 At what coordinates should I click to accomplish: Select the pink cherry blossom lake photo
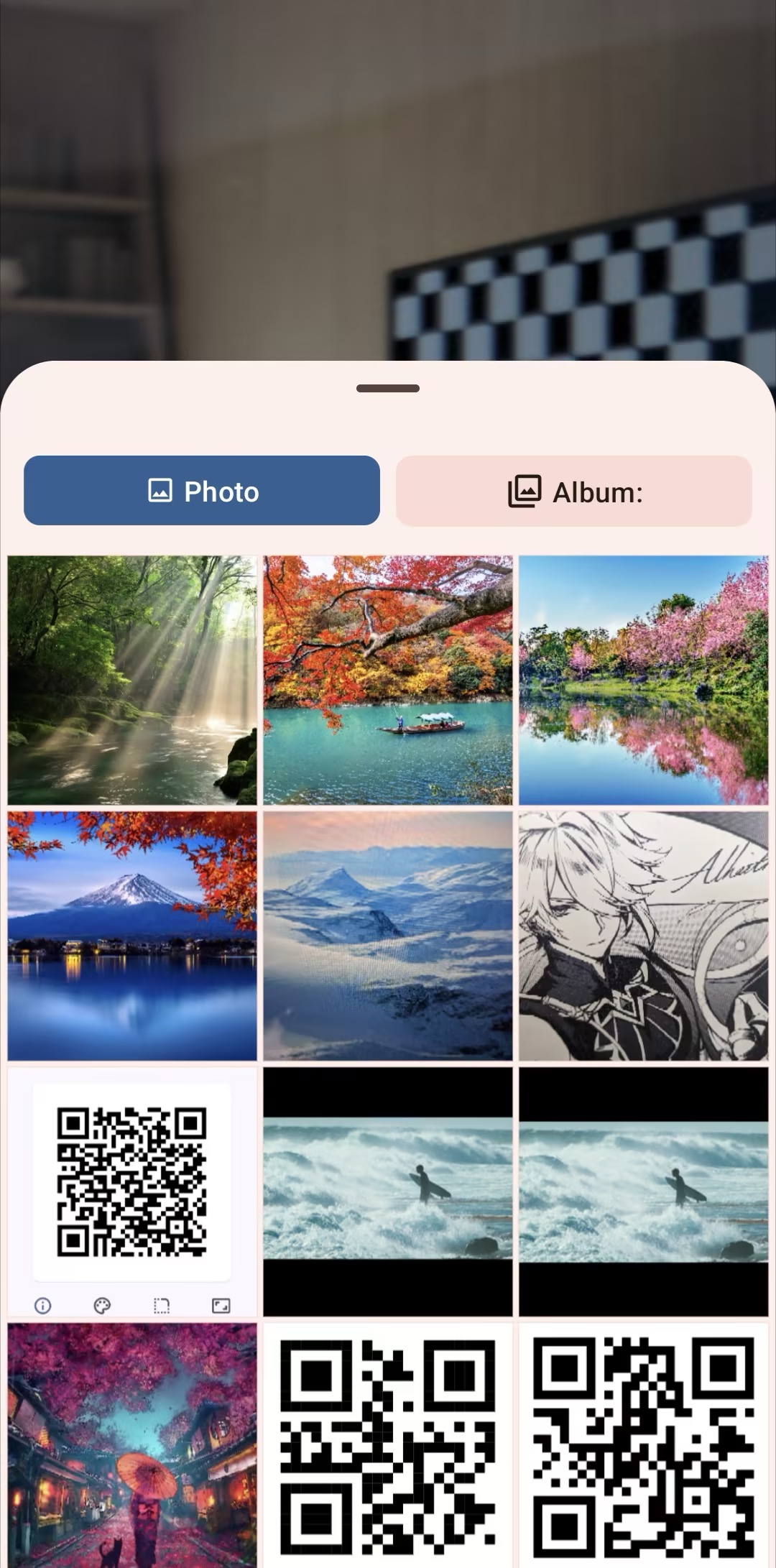point(643,680)
